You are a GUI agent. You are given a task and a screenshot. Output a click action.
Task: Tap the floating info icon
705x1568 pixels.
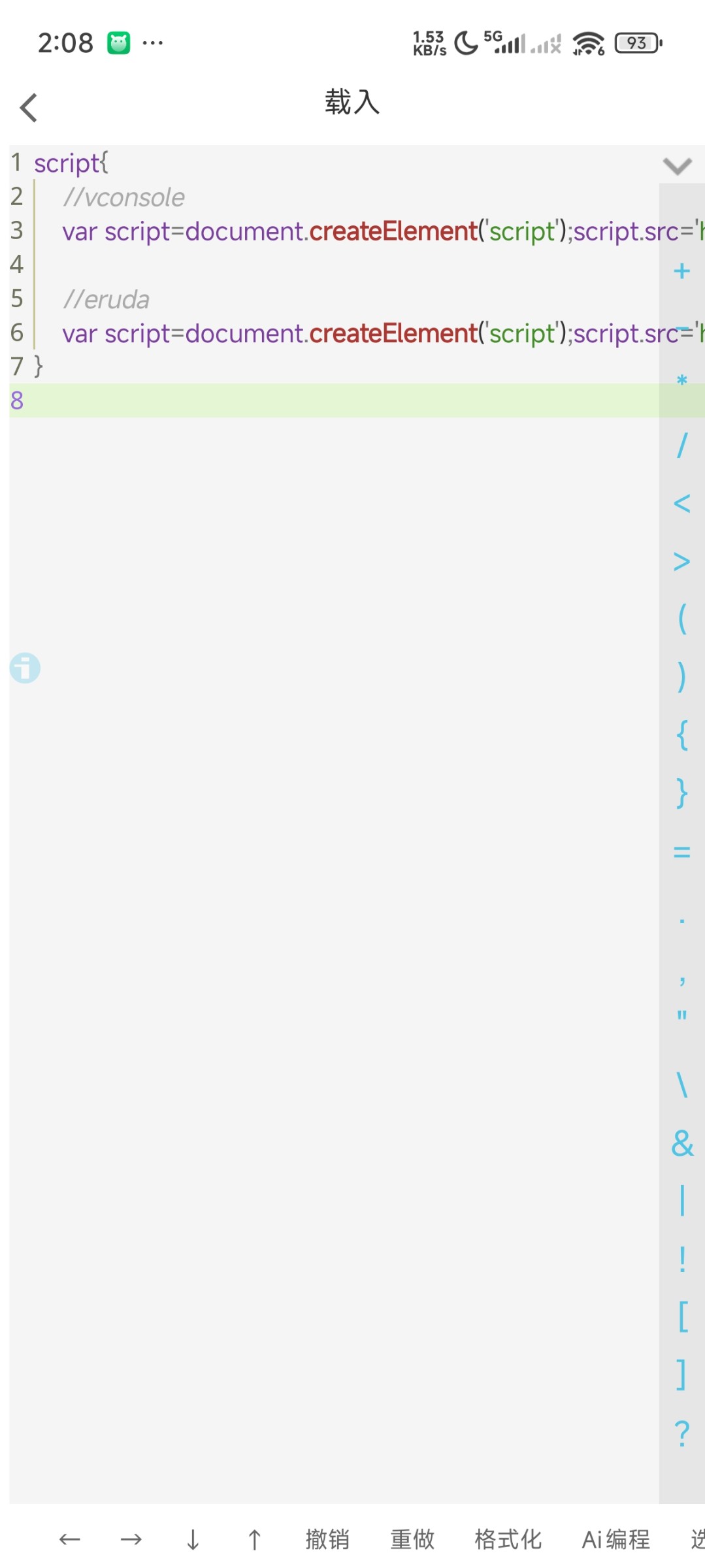coord(25,668)
